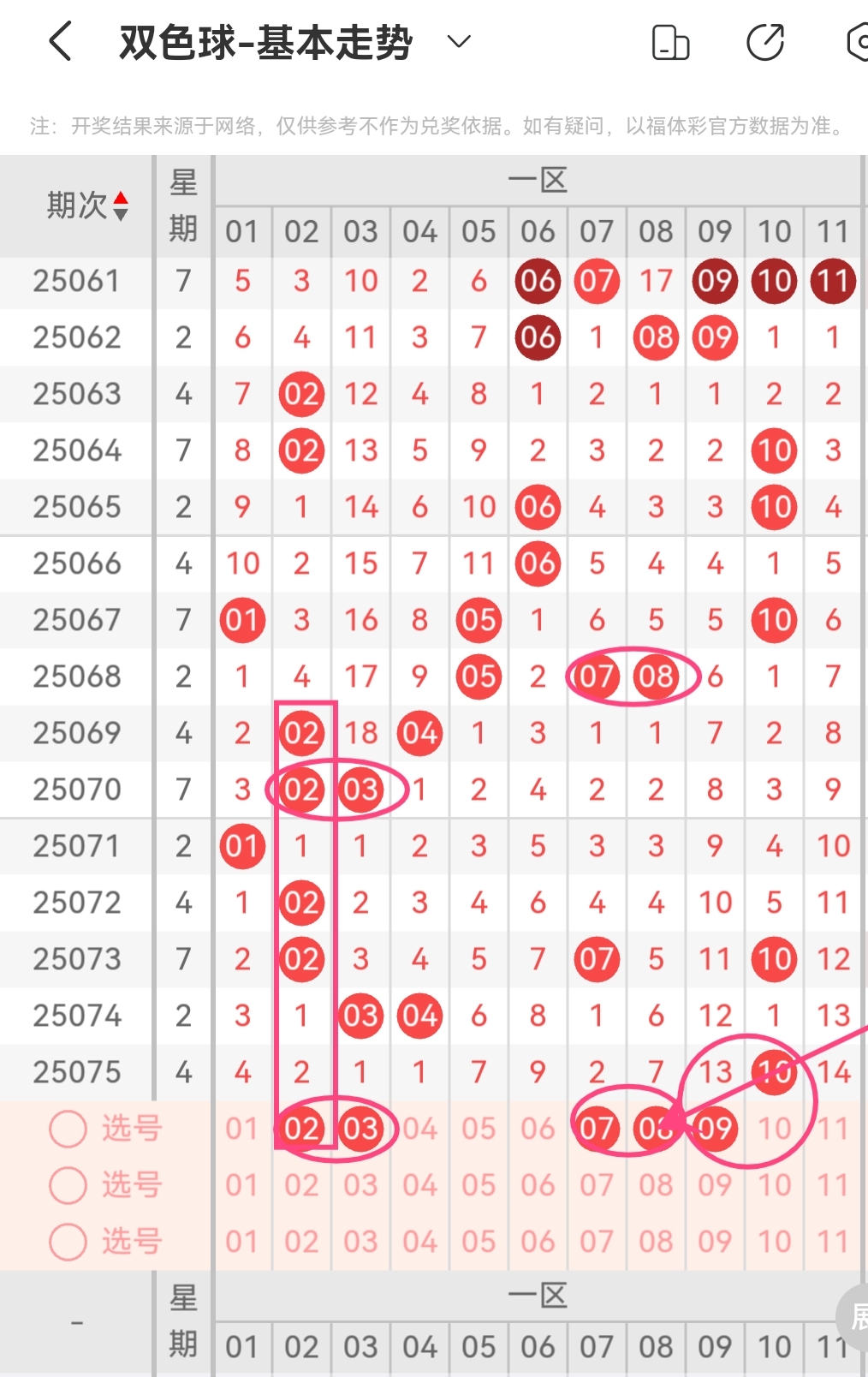Deselect number 02 in the first pick row

[301, 1129]
